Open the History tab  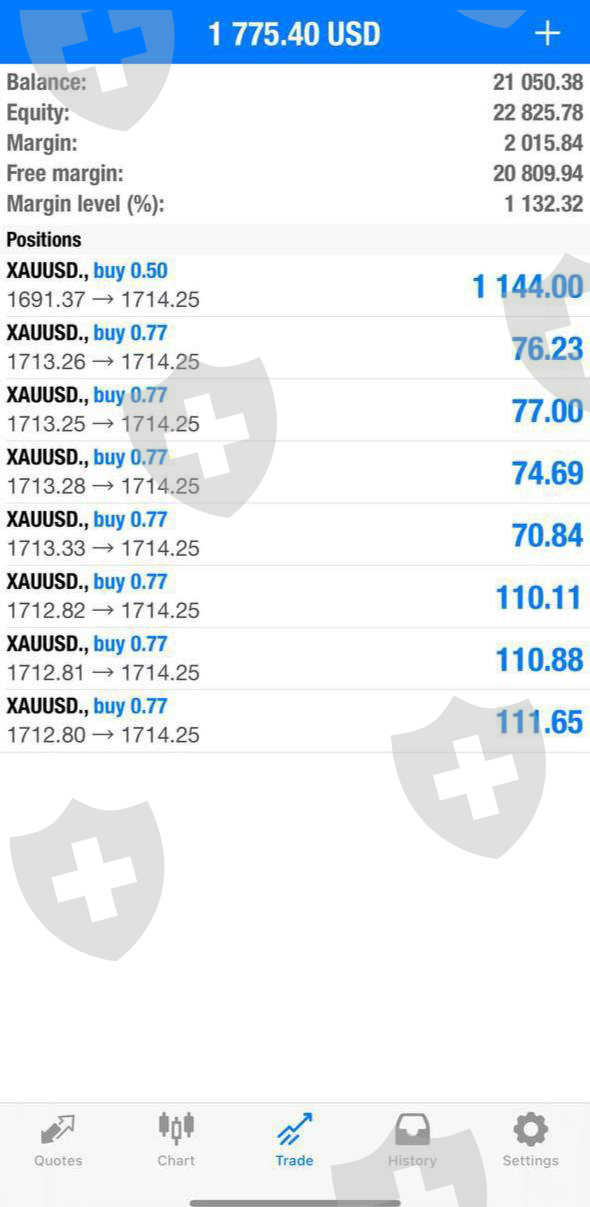[x=412, y=1141]
